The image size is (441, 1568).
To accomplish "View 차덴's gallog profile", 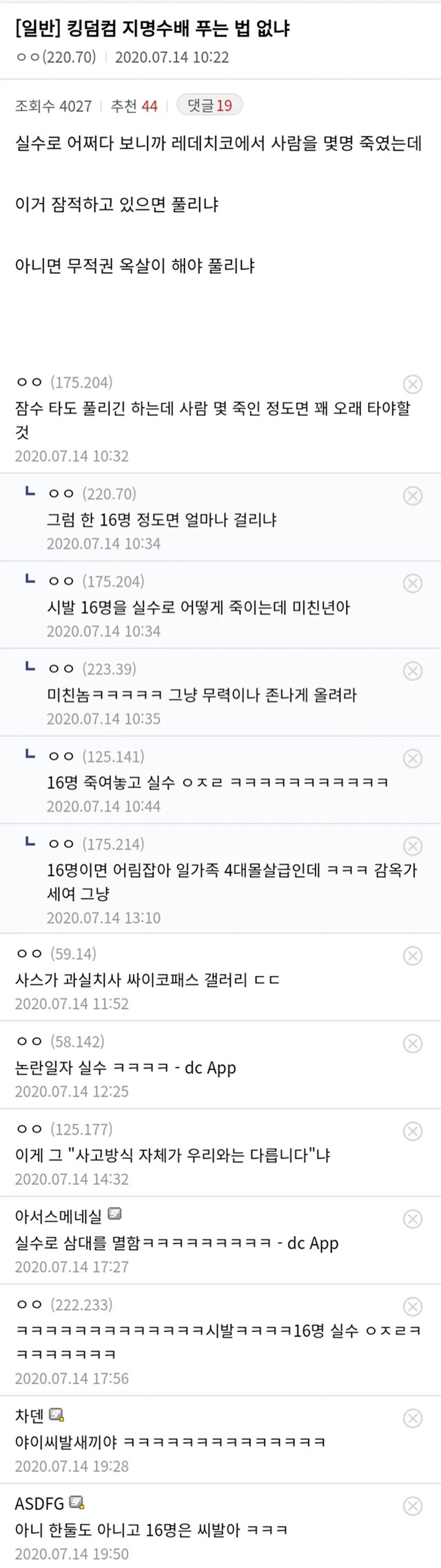I will pyautogui.click(x=57, y=1416).
